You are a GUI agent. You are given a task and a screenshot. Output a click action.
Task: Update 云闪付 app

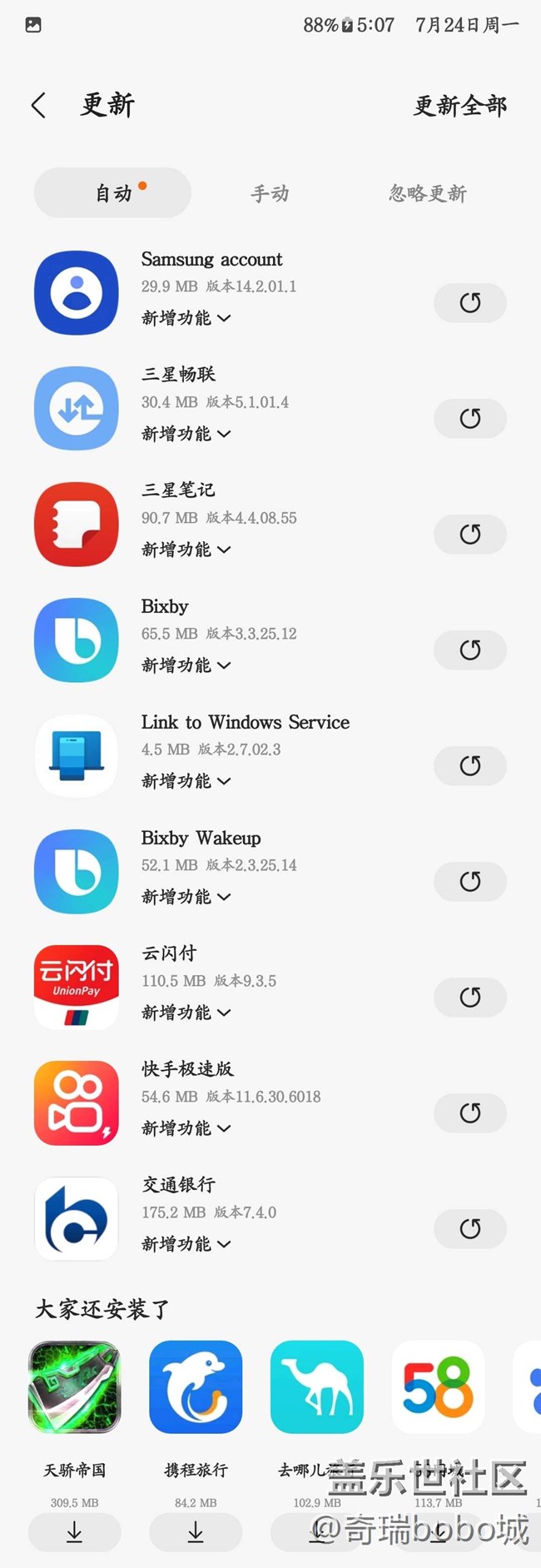click(470, 998)
